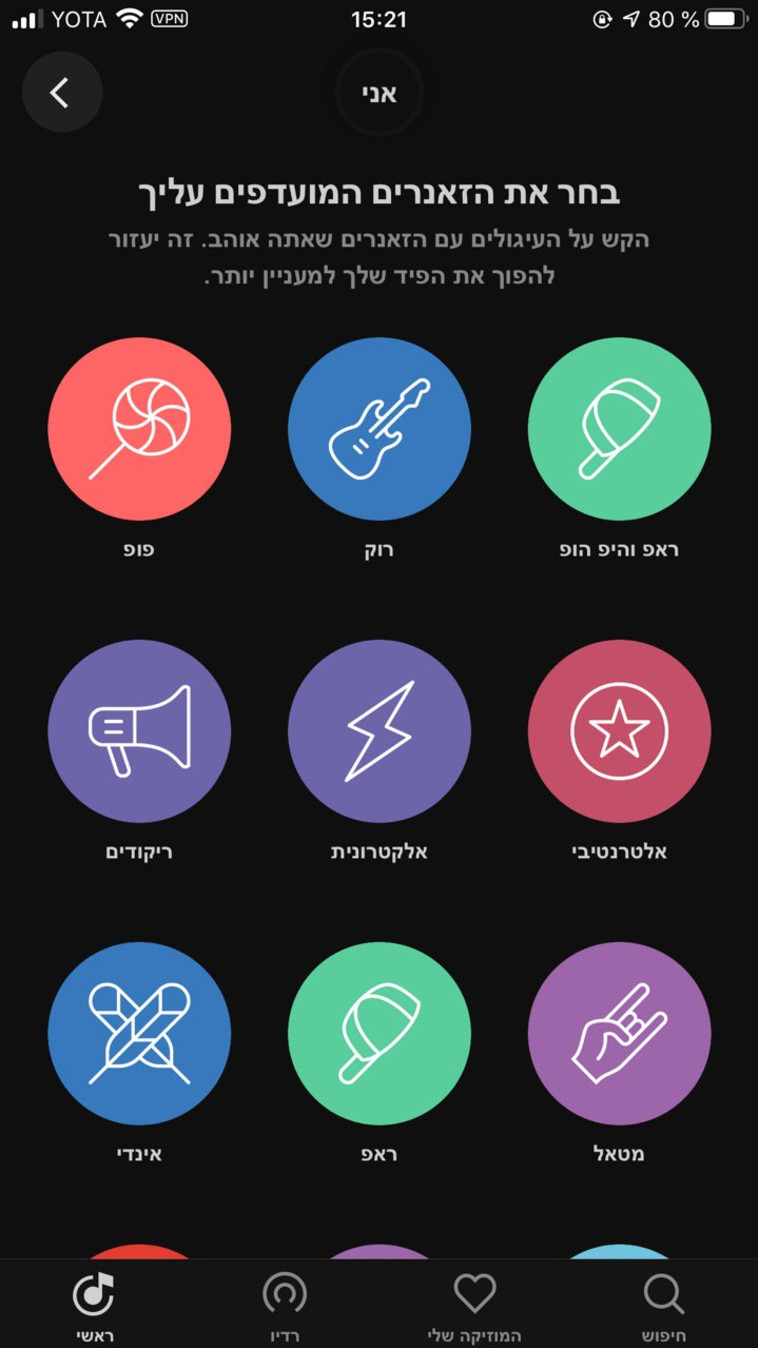Viewport: 758px width, 1348px height.
Task: Open radio via the רדיו antenna icon
Action: click(x=286, y=1294)
